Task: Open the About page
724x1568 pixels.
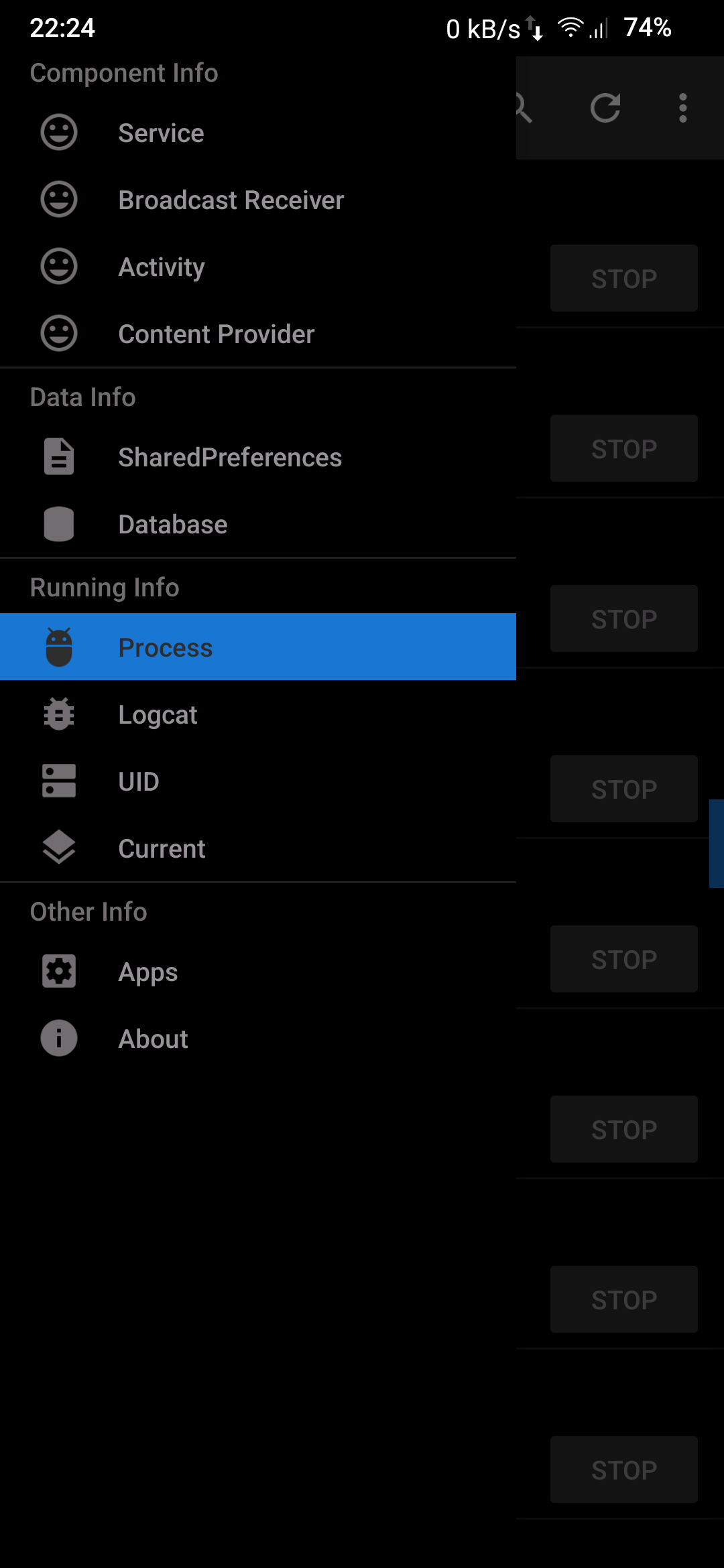Action: 258,1039
